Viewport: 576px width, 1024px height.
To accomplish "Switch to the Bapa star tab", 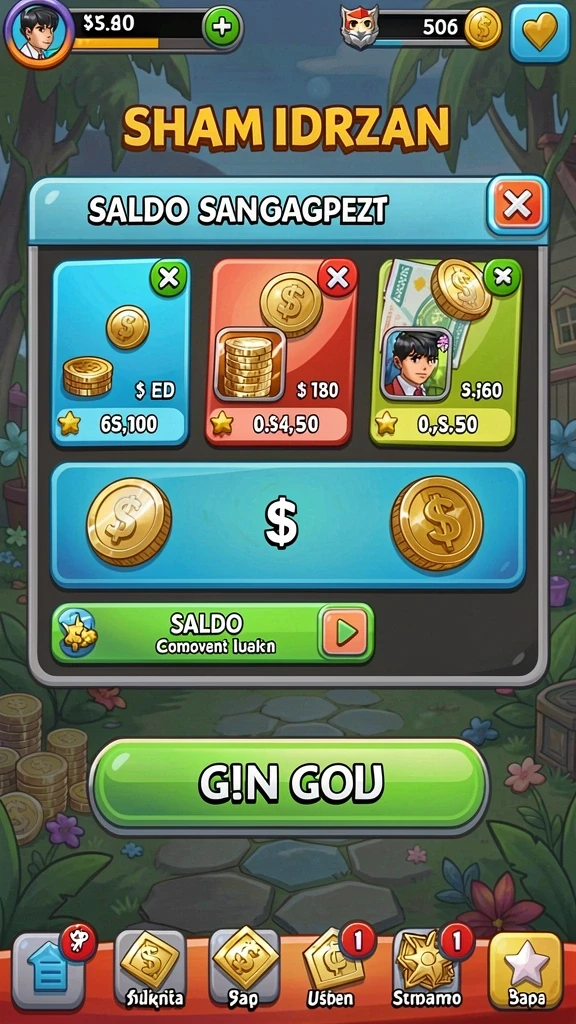I will pos(526,970).
